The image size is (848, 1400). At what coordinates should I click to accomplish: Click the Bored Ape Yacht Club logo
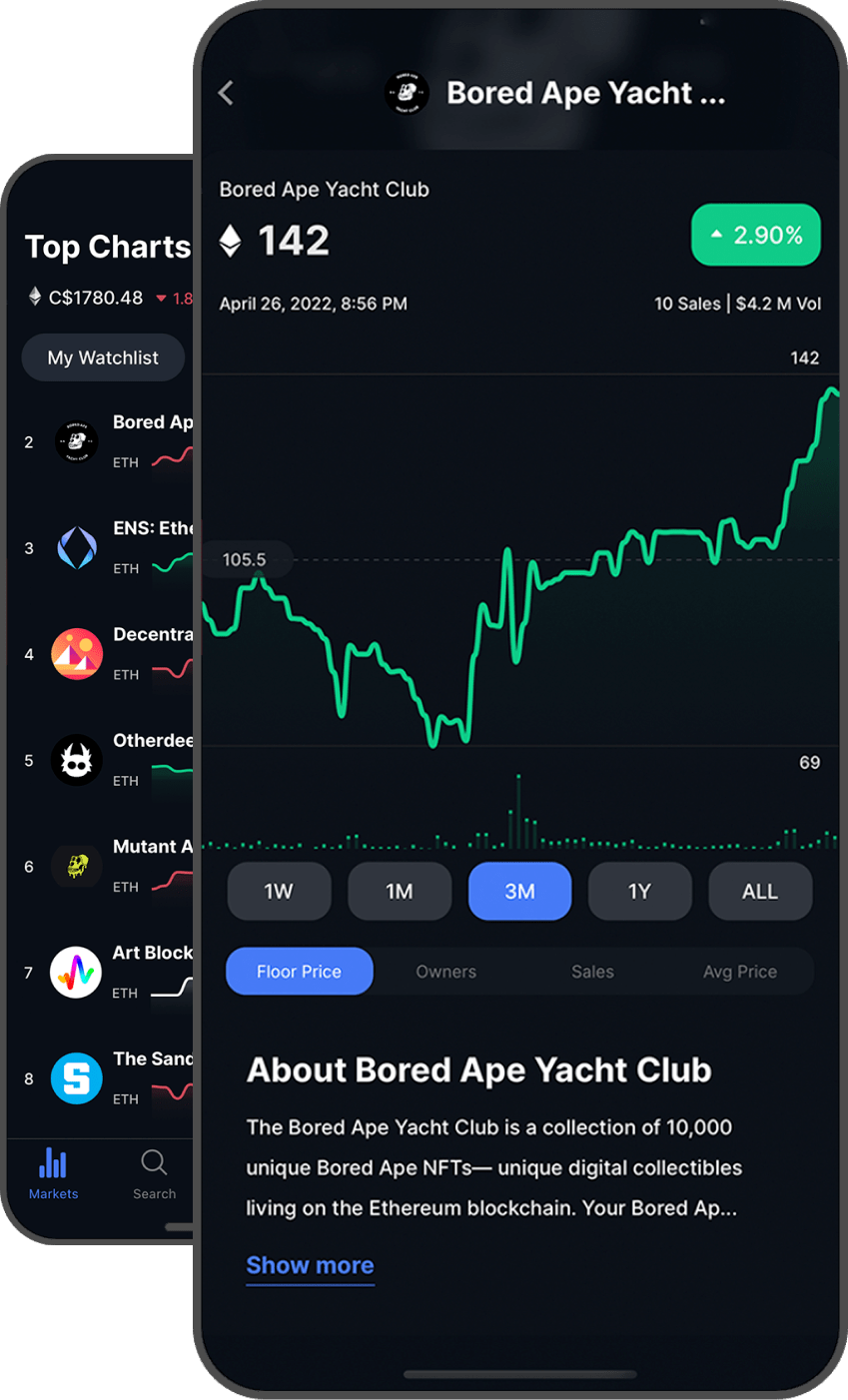click(x=406, y=92)
